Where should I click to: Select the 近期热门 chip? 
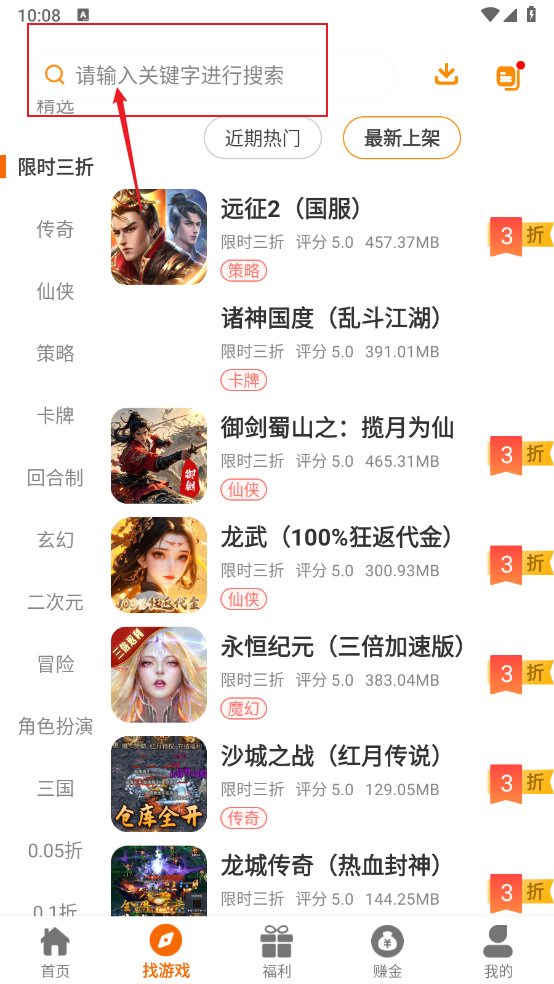[262, 138]
